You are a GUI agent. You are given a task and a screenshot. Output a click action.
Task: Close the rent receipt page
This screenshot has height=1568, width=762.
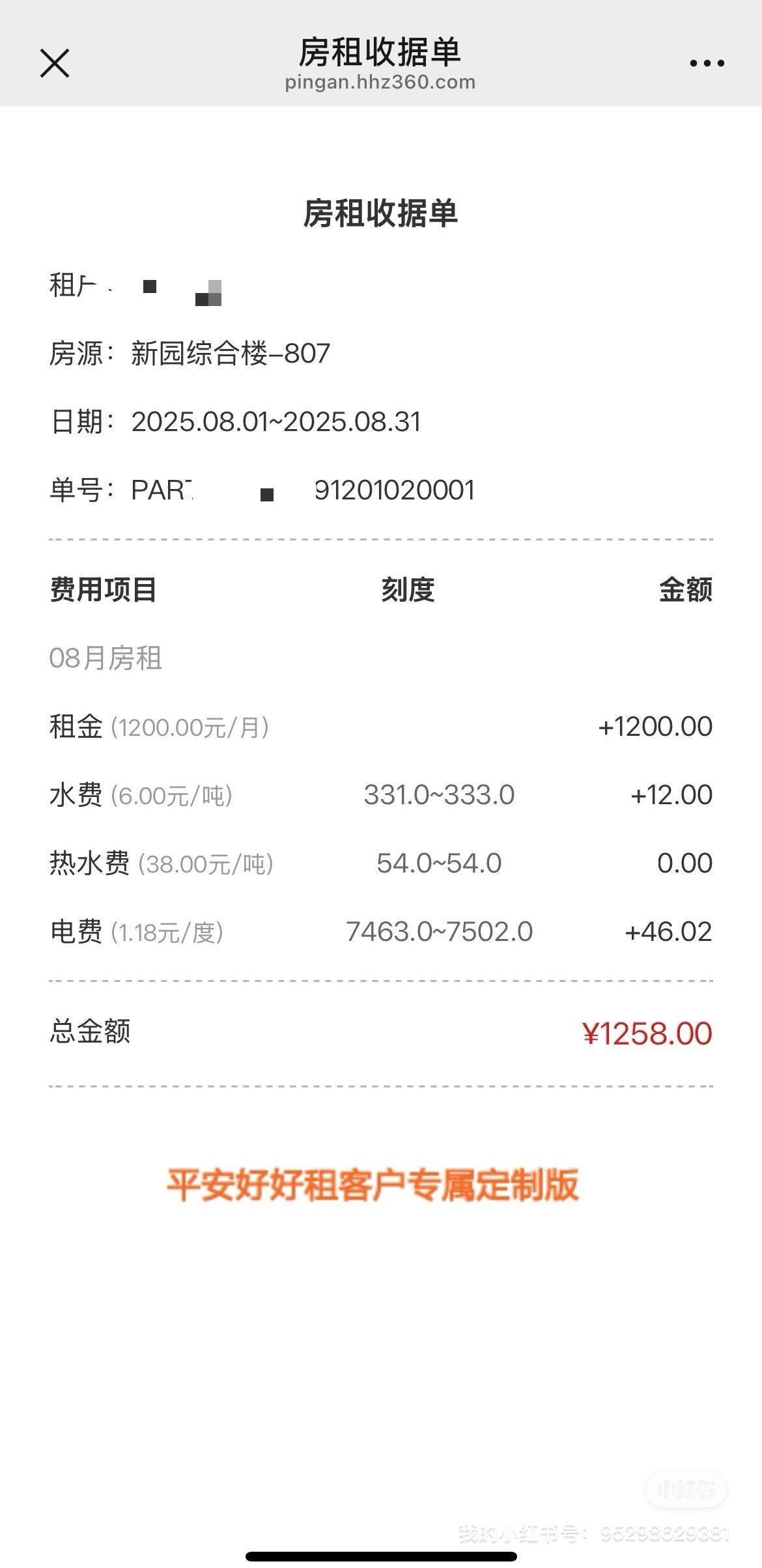55,63
